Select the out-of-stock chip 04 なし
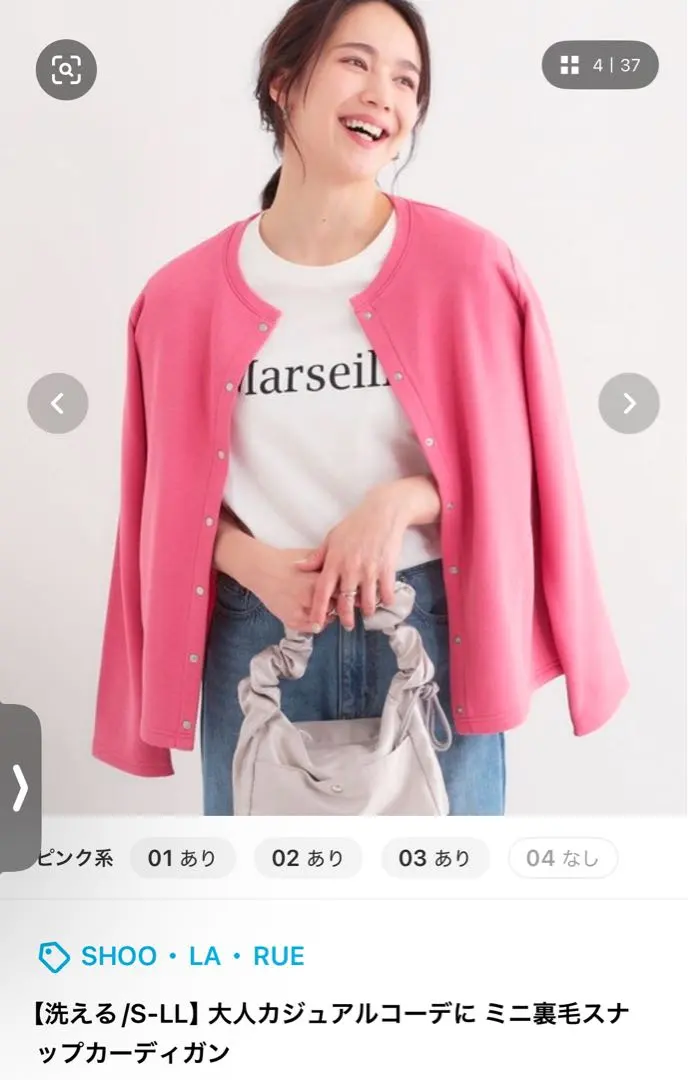688x1080 pixels. (562, 858)
